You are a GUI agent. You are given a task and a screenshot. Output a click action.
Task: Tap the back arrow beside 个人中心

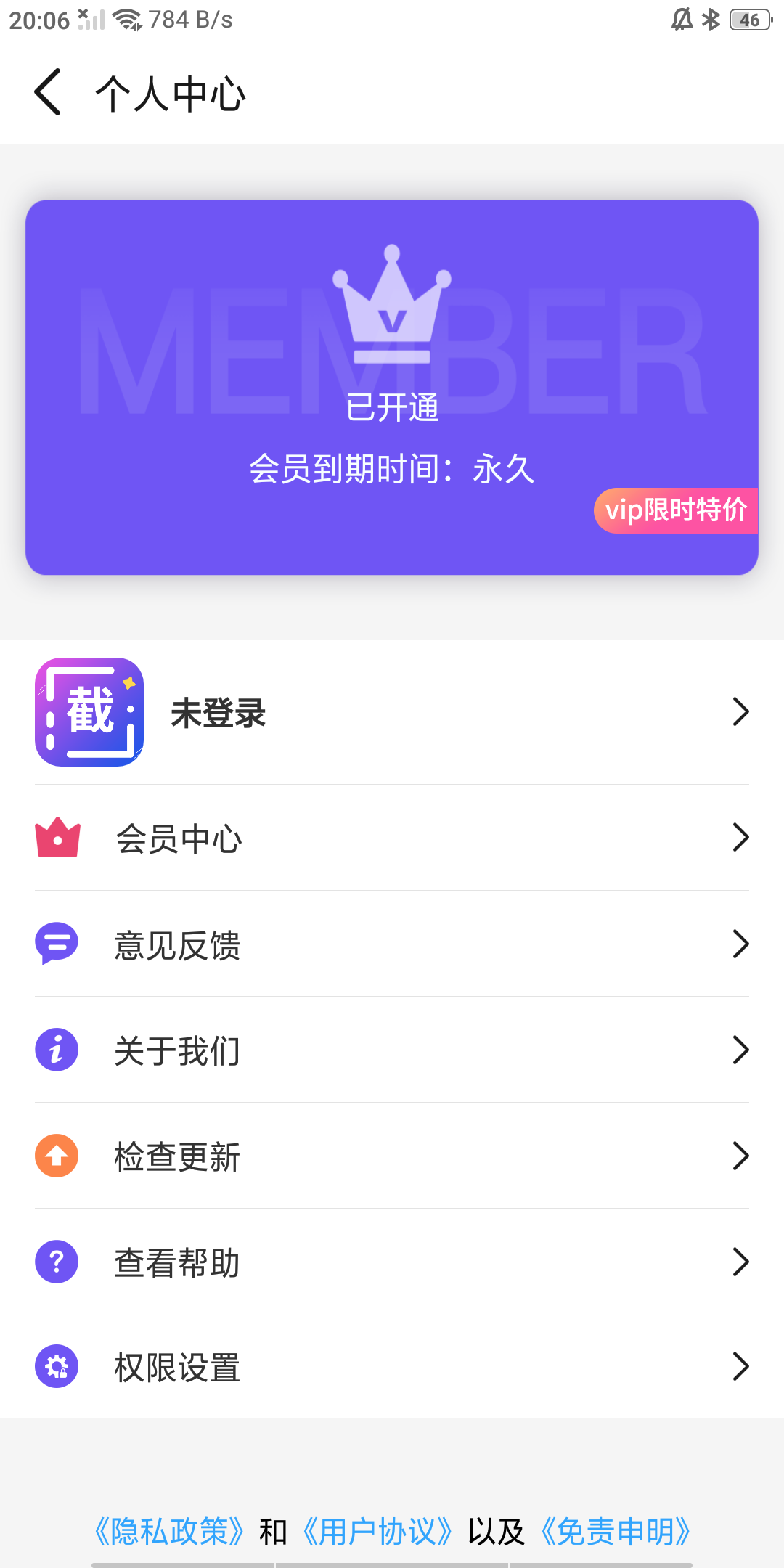point(46,92)
